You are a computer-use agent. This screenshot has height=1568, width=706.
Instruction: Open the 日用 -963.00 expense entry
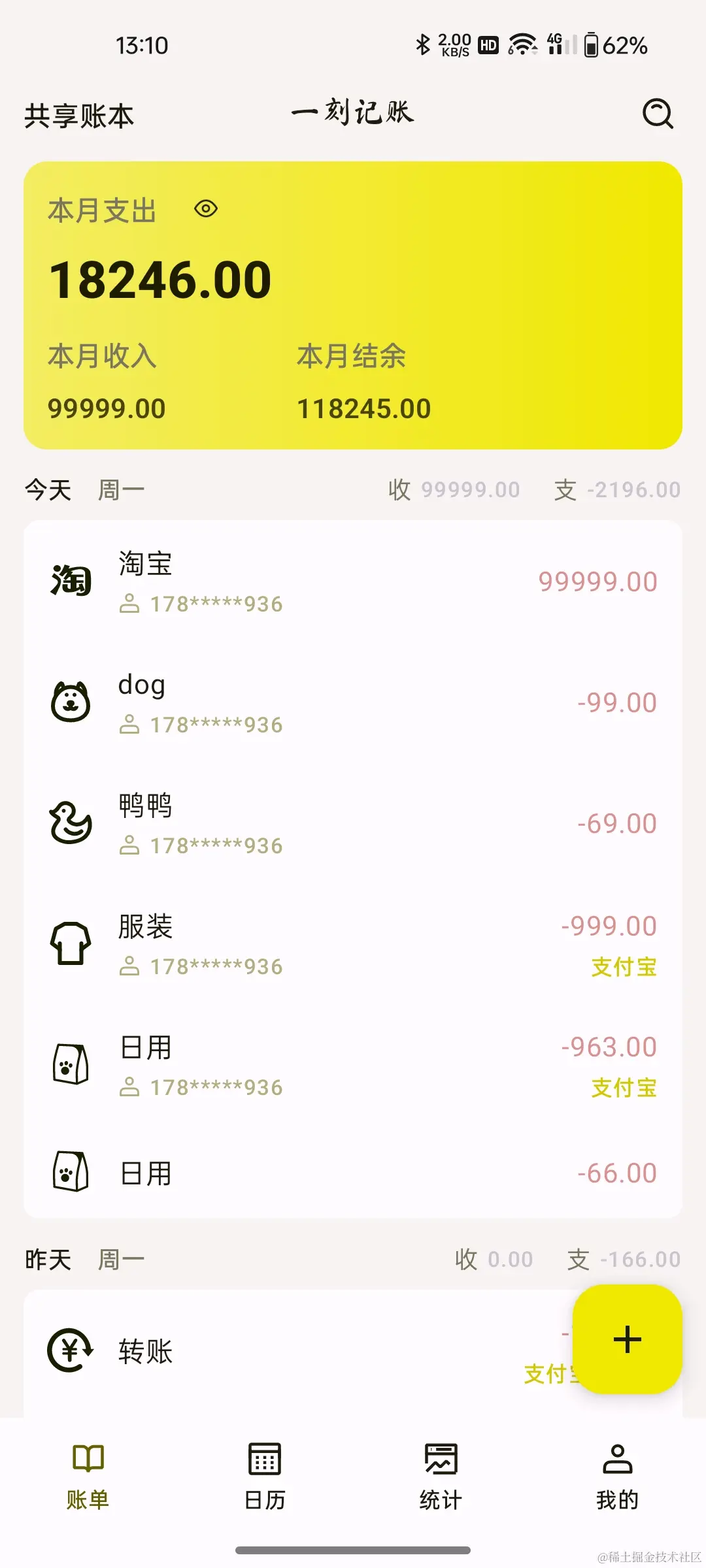pyautogui.click(x=353, y=1066)
